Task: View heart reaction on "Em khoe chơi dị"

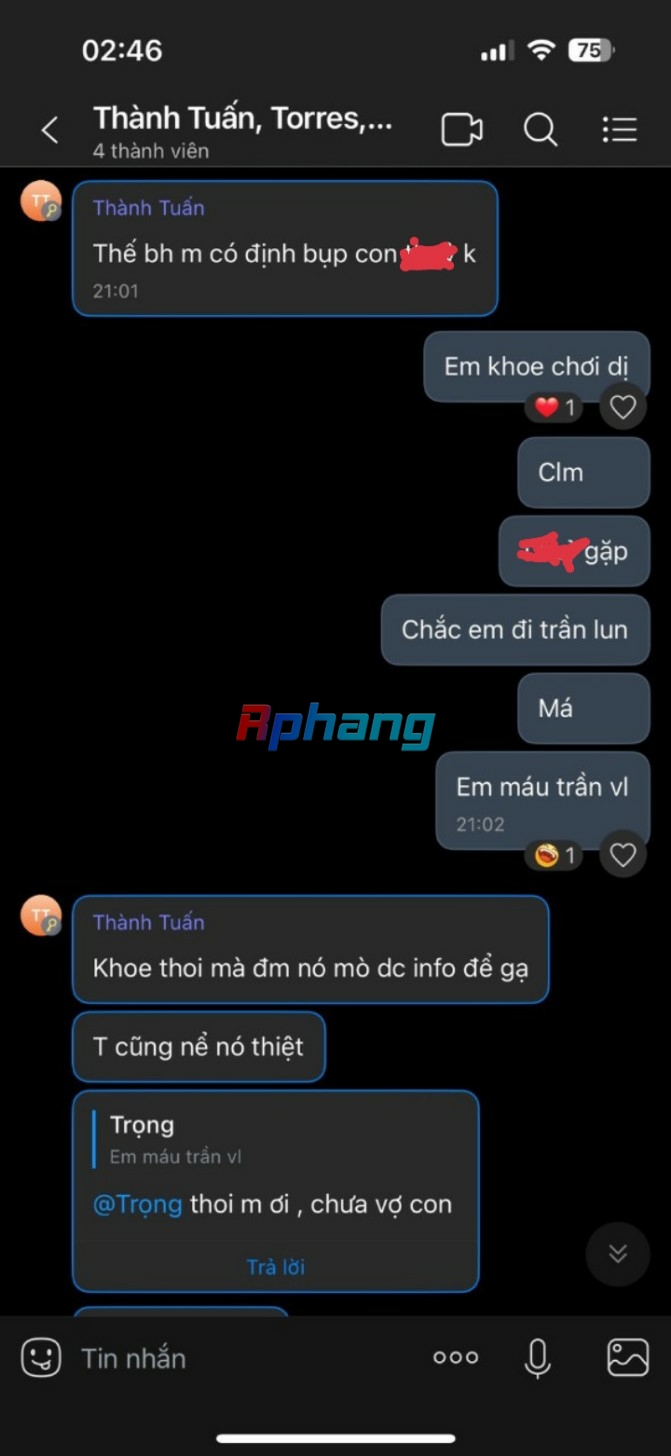Action: coord(555,407)
